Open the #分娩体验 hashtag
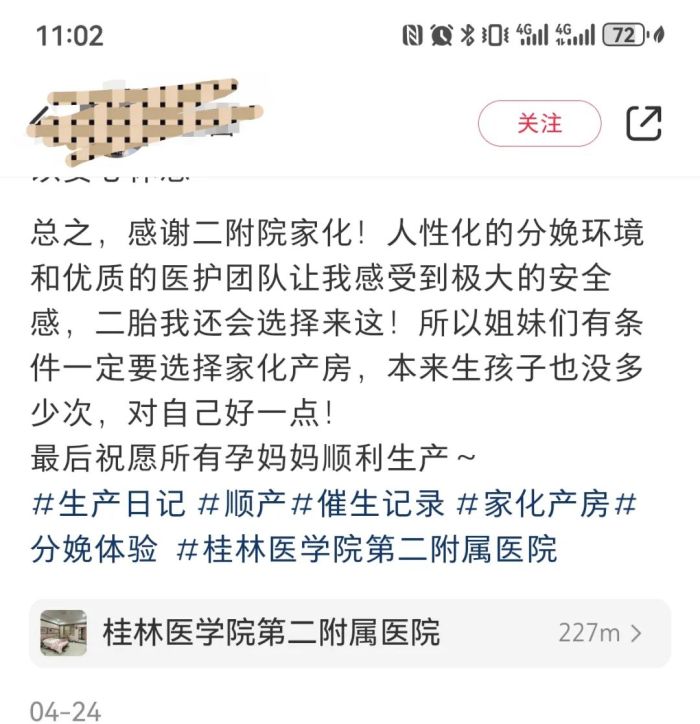The height and width of the screenshot is (724, 700). click(95, 549)
